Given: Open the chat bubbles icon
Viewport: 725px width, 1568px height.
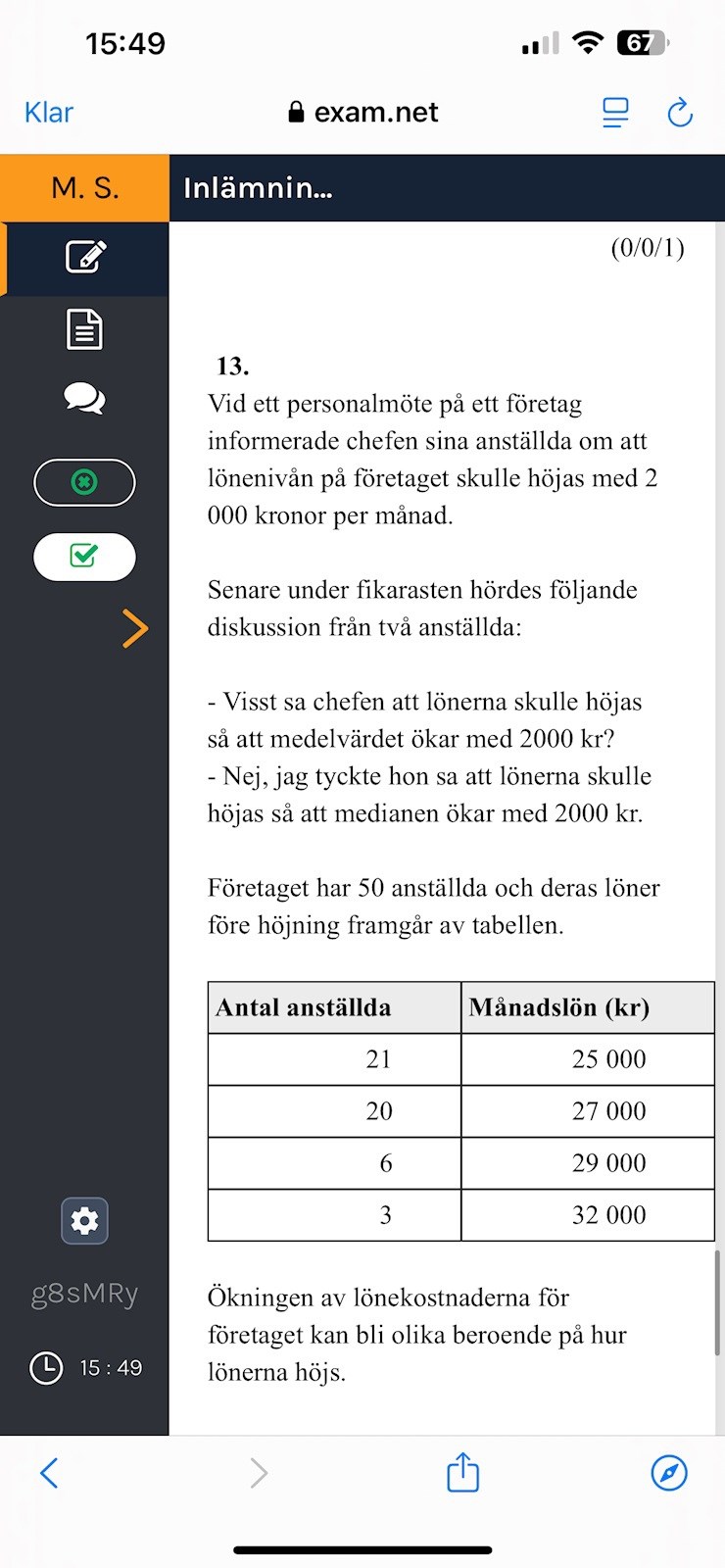Looking at the screenshot, I should [x=84, y=399].
